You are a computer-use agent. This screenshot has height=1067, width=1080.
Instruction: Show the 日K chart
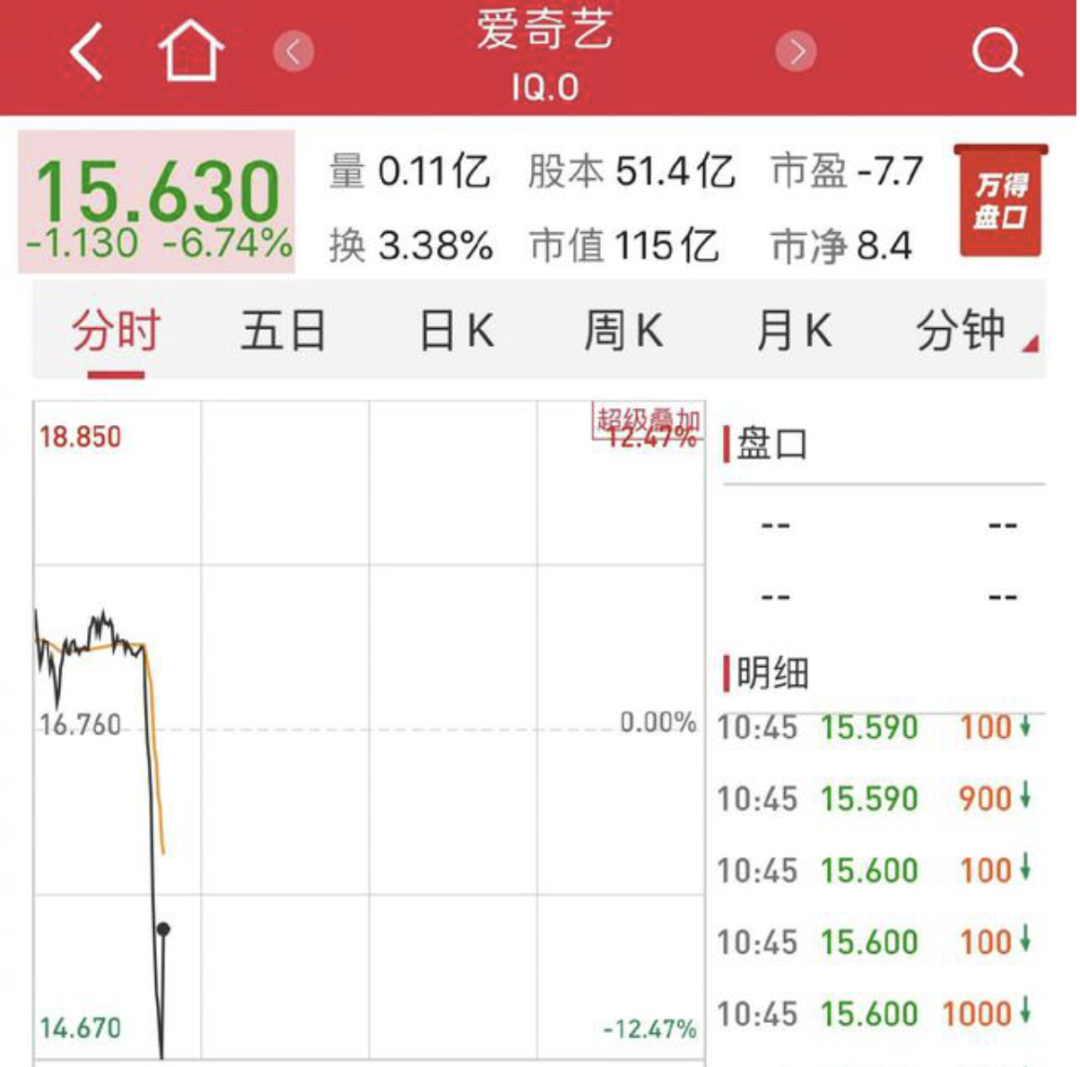tap(456, 332)
